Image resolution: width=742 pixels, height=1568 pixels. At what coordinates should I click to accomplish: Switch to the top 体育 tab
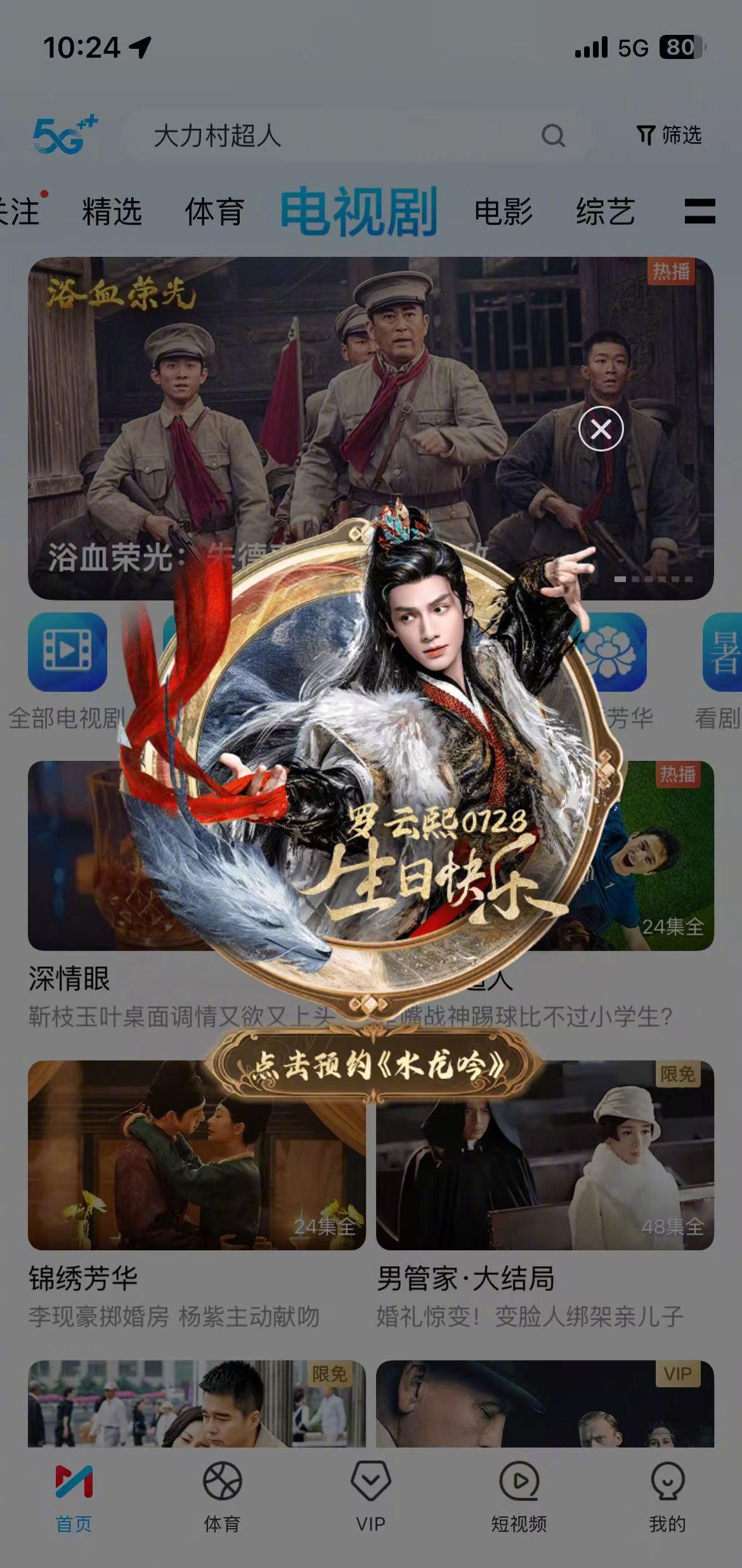(214, 211)
